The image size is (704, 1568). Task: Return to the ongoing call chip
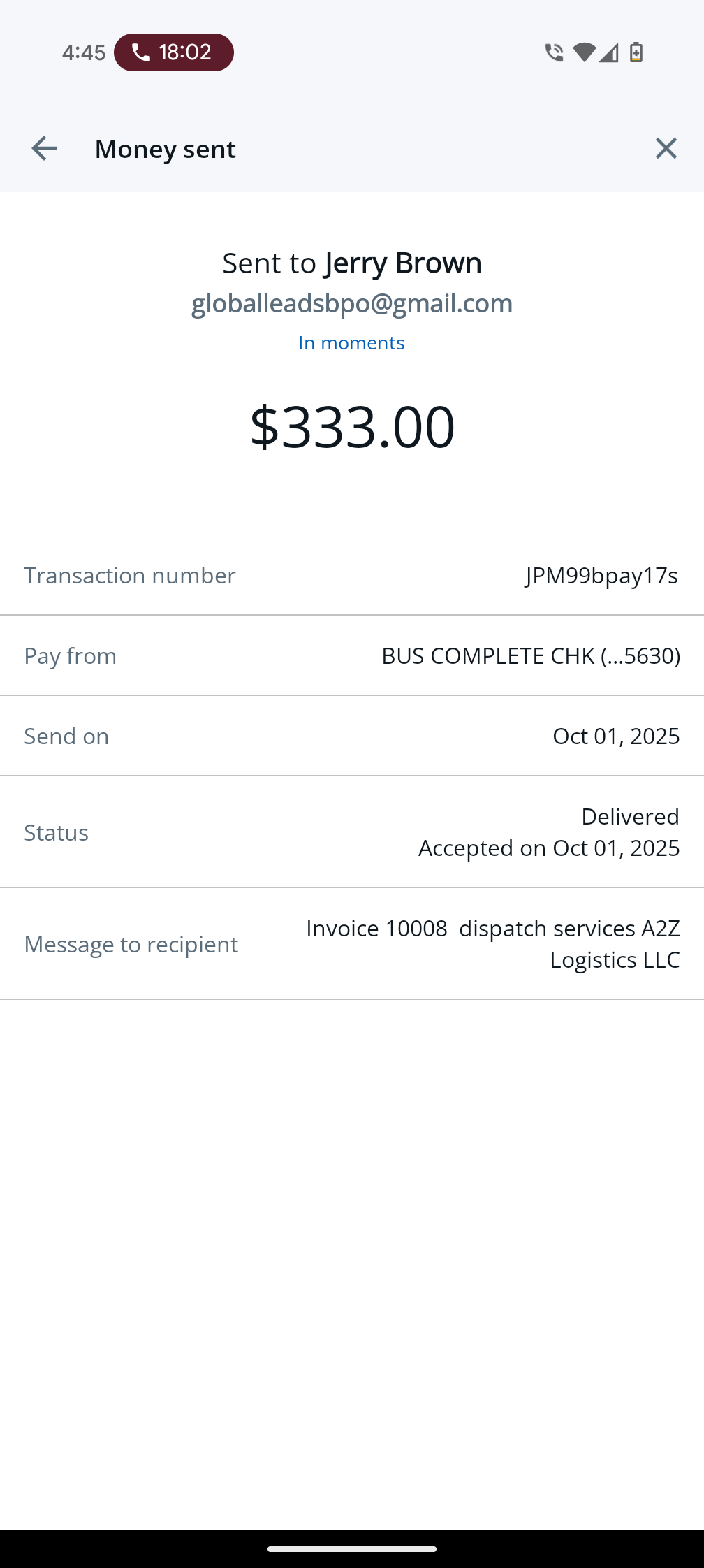(173, 52)
